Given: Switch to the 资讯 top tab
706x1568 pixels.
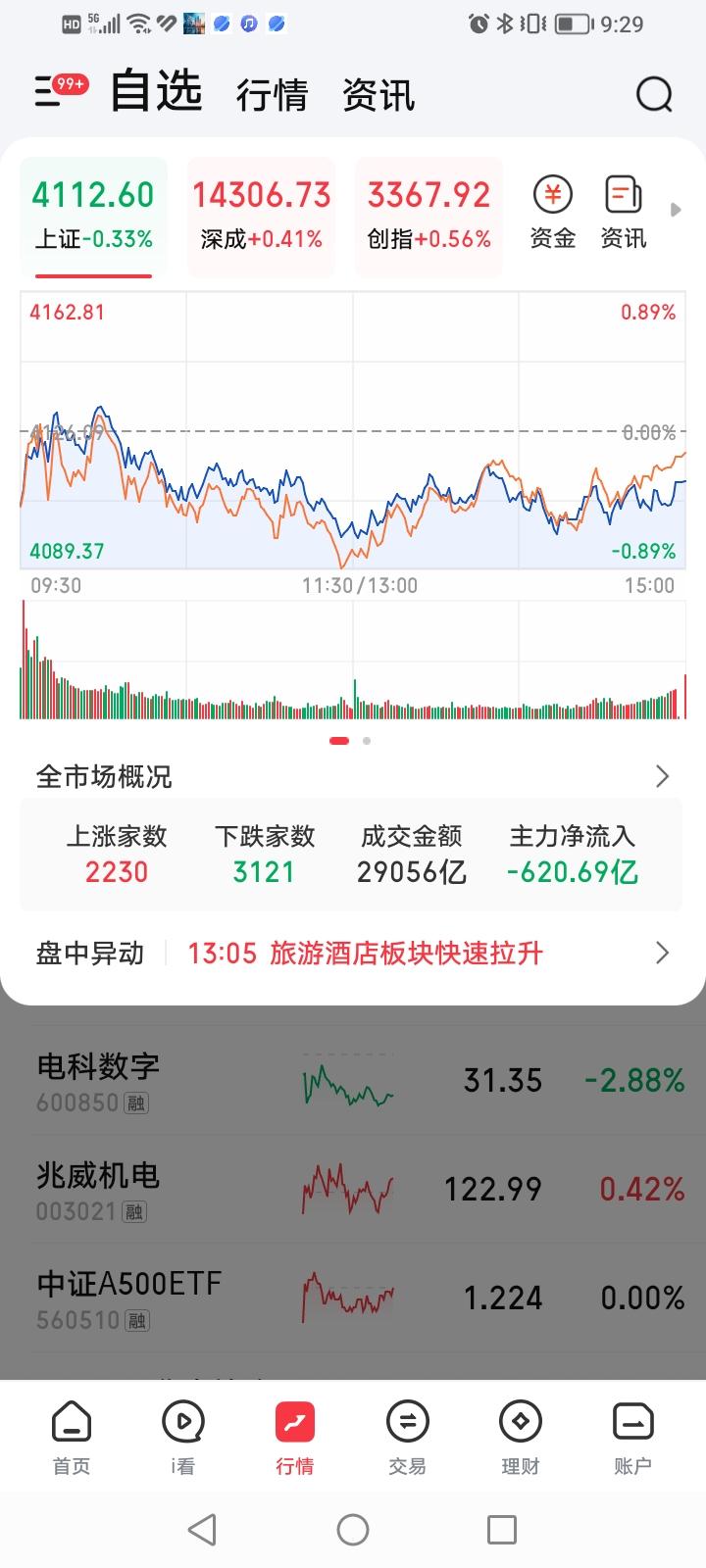Looking at the screenshot, I should pyautogui.click(x=378, y=96).
